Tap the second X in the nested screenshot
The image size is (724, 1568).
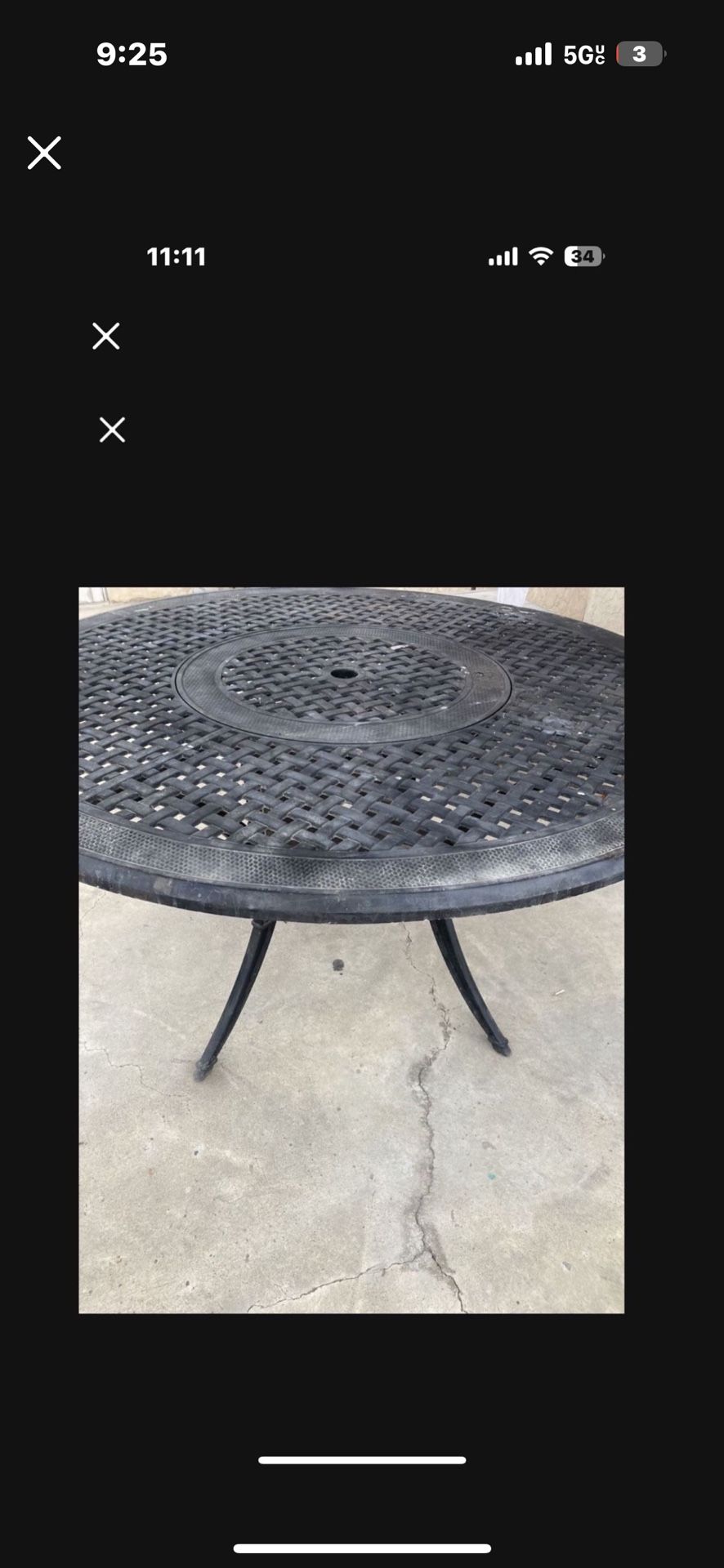coord(111,430)
